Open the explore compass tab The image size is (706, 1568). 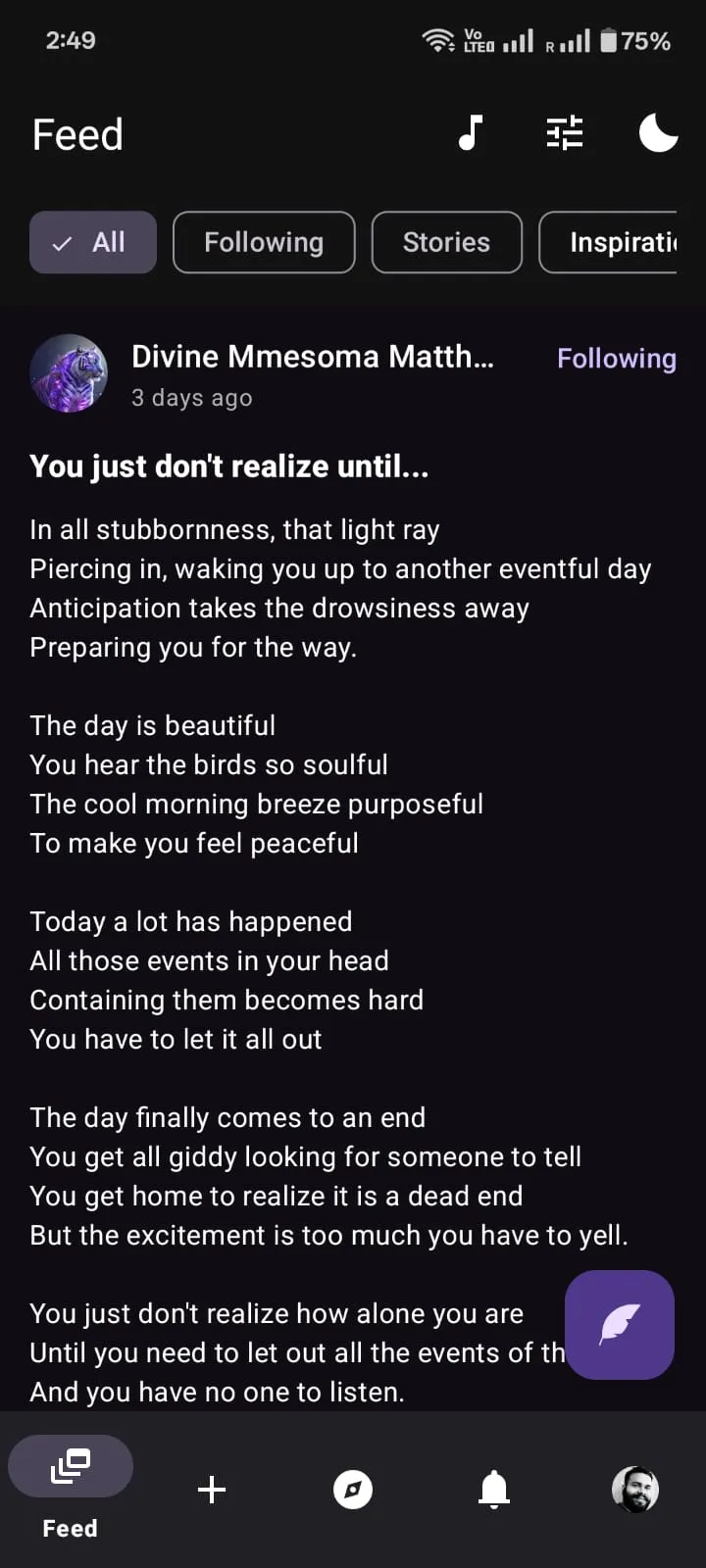tap(353, 1490)
